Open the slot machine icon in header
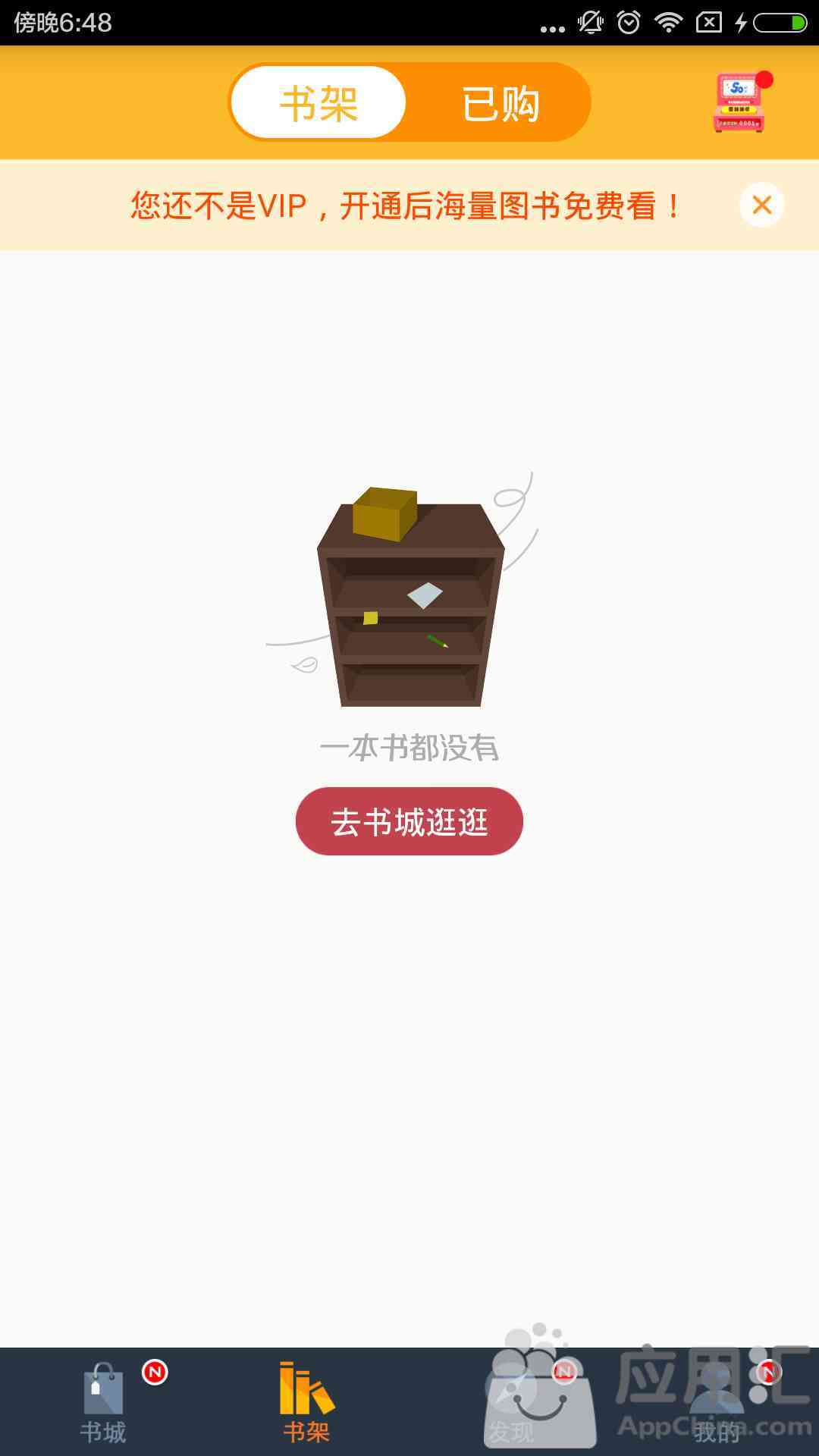This screenshot has width=819, height=1456. point(739,103)
